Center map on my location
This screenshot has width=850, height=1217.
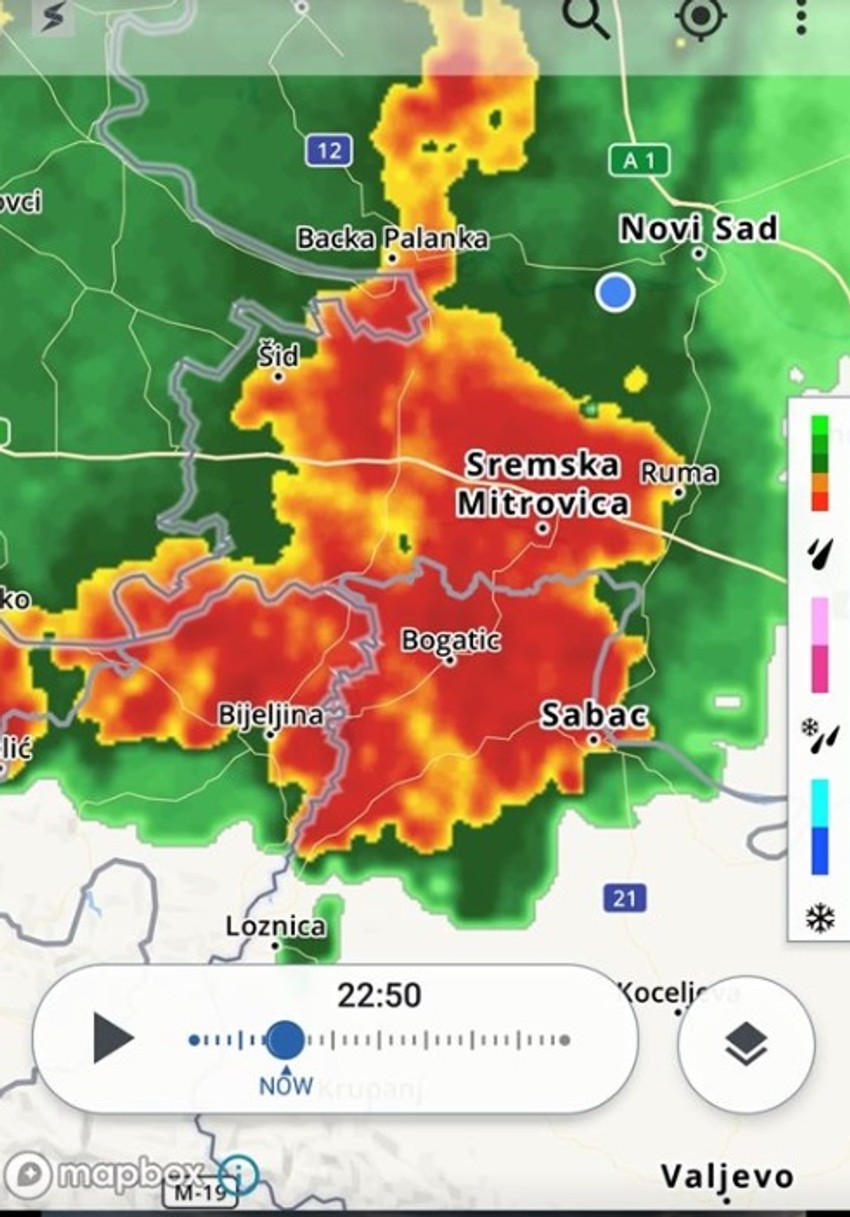(x=700, y=18)
